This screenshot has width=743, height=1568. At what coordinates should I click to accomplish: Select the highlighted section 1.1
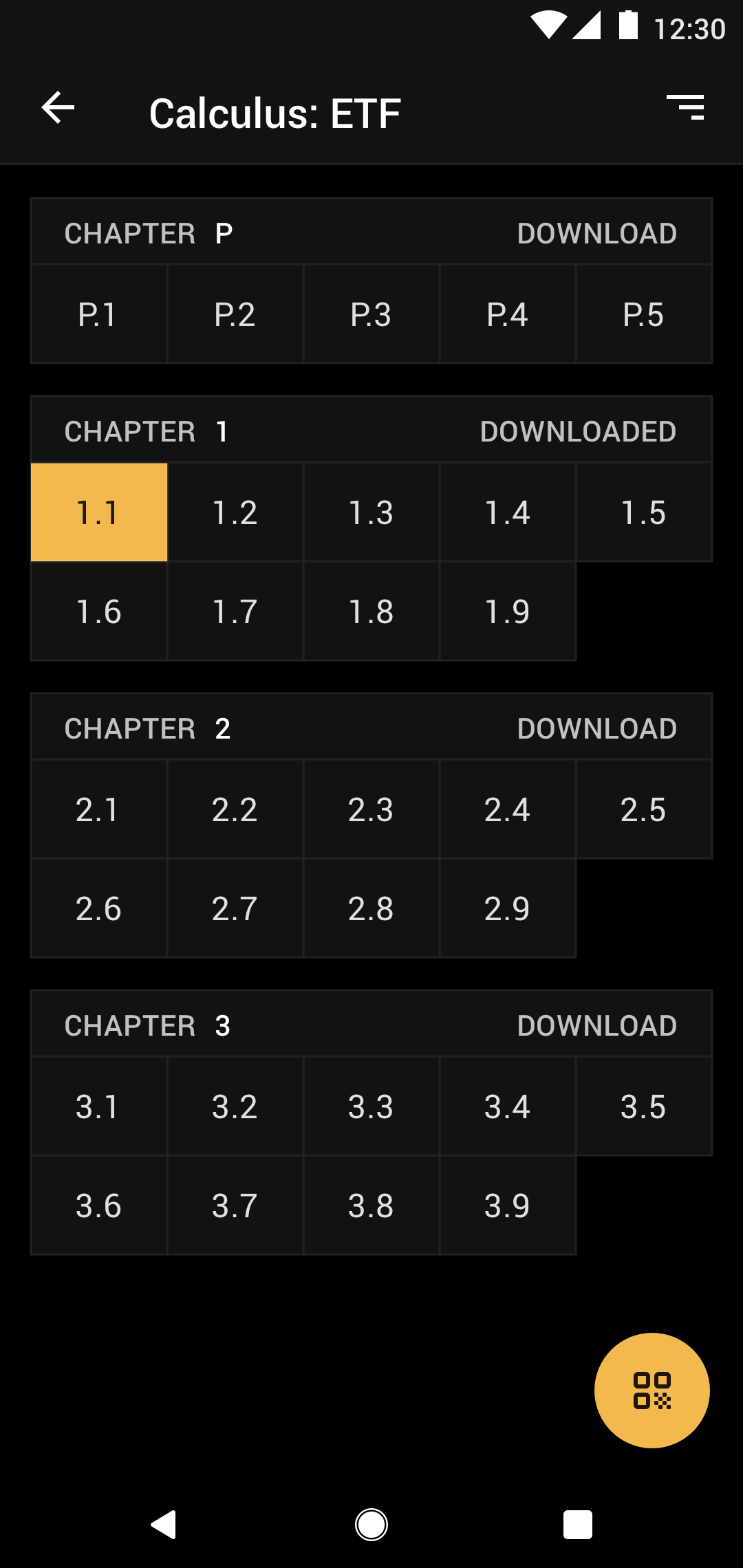click(99, 512)
